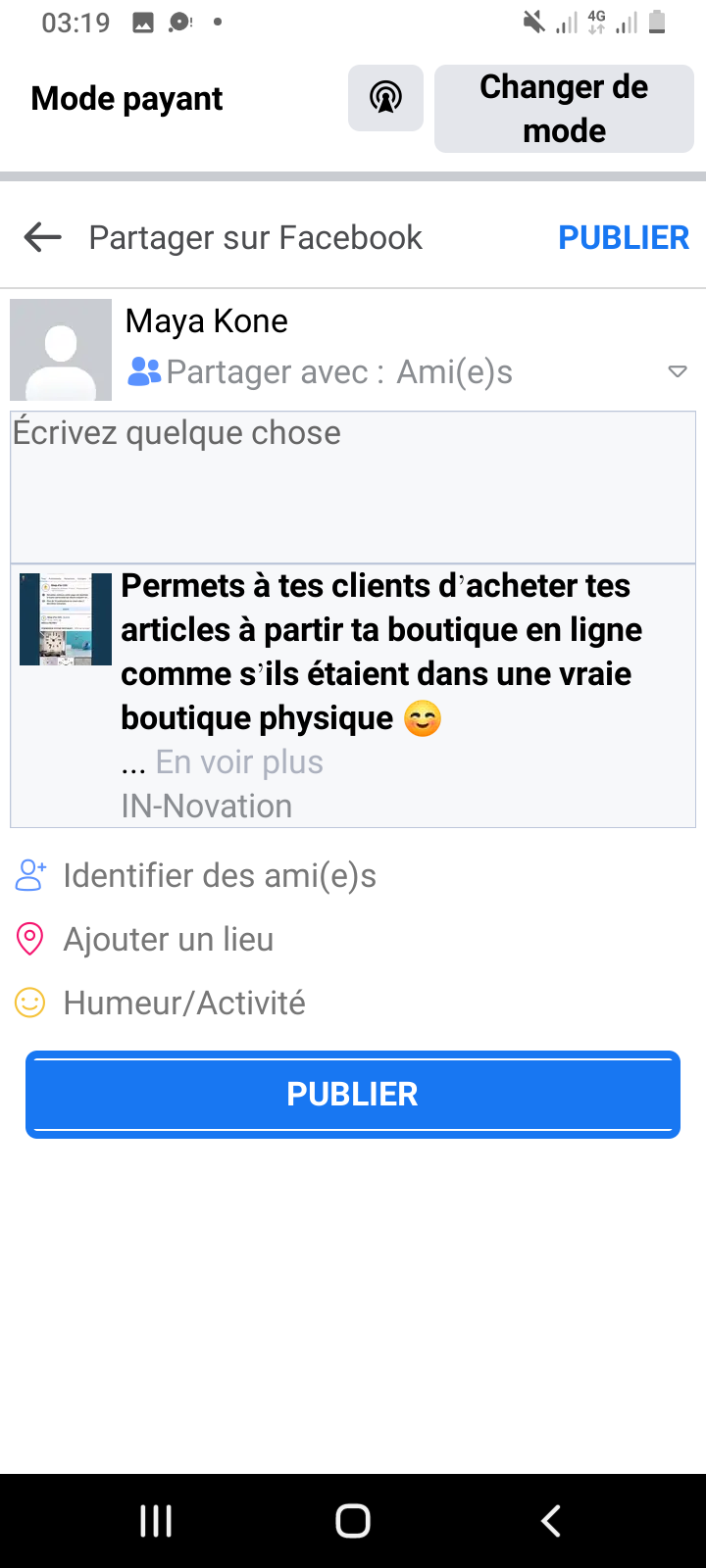Publish with the blue PUBLIER button
Screen dimensions: 706x1568
pyautogui.click(x=353, y=1094)
